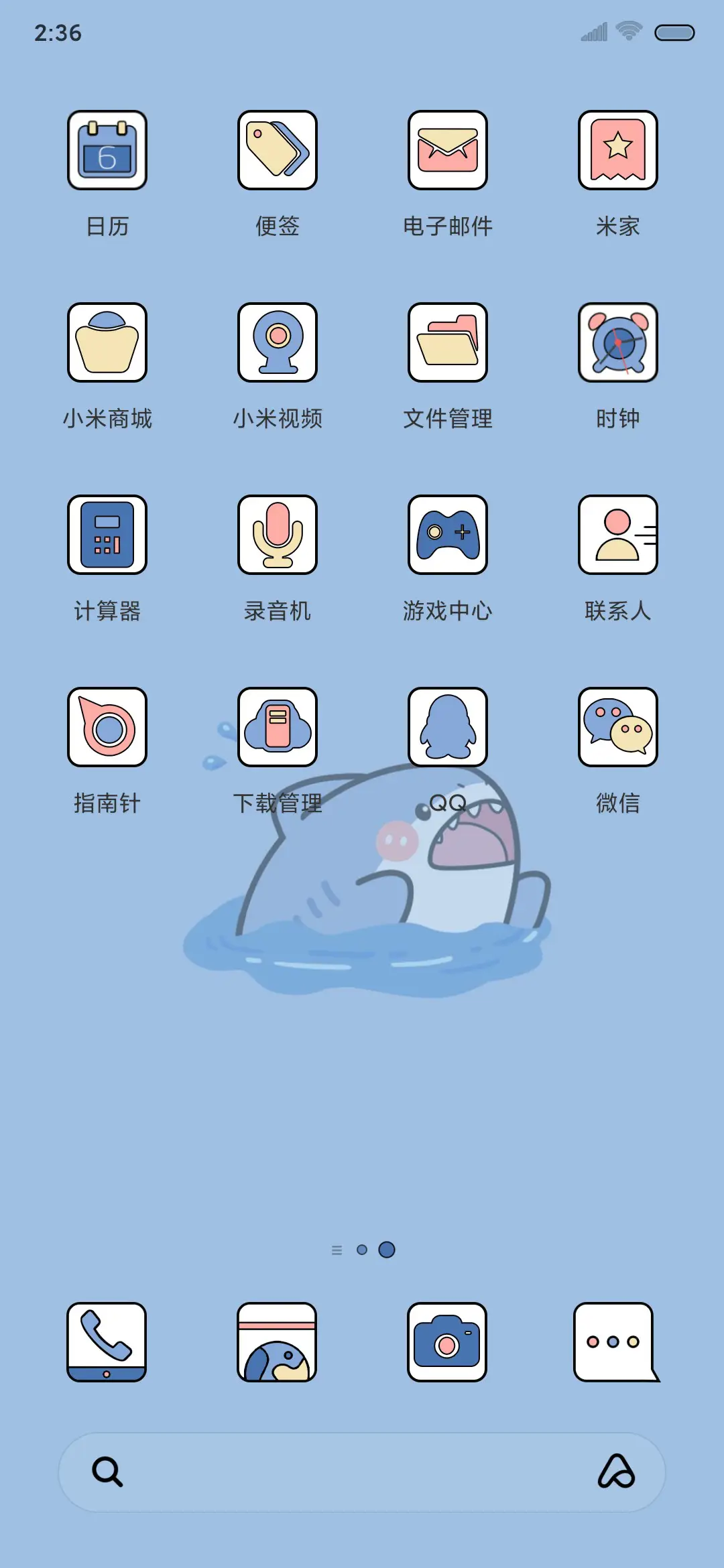Start the QQ messaging app
724x1568 pixels.
tap(448, 727)
